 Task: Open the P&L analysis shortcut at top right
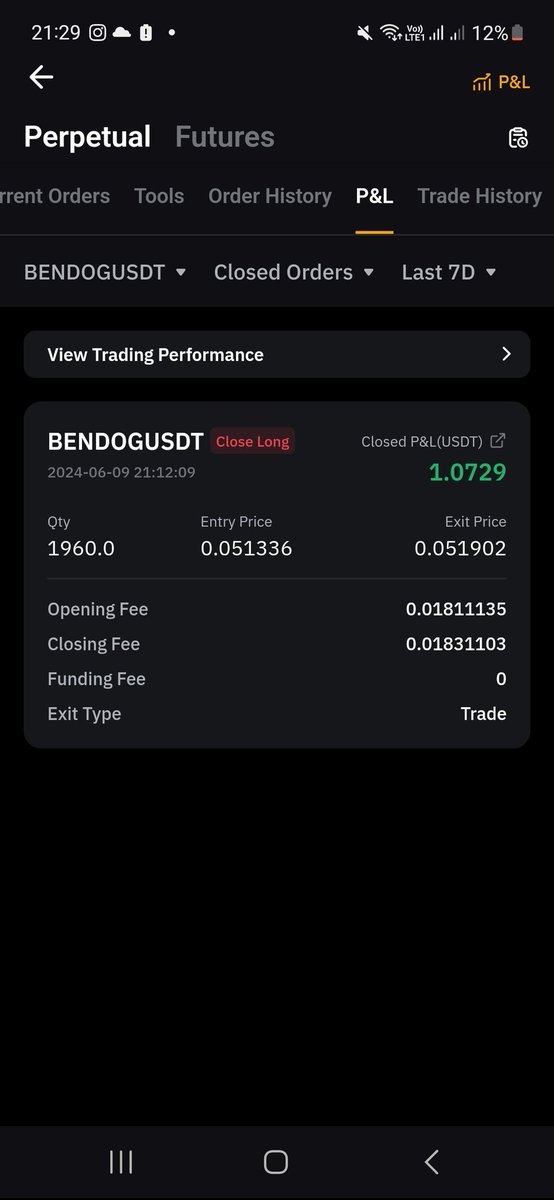click(501, 82)
